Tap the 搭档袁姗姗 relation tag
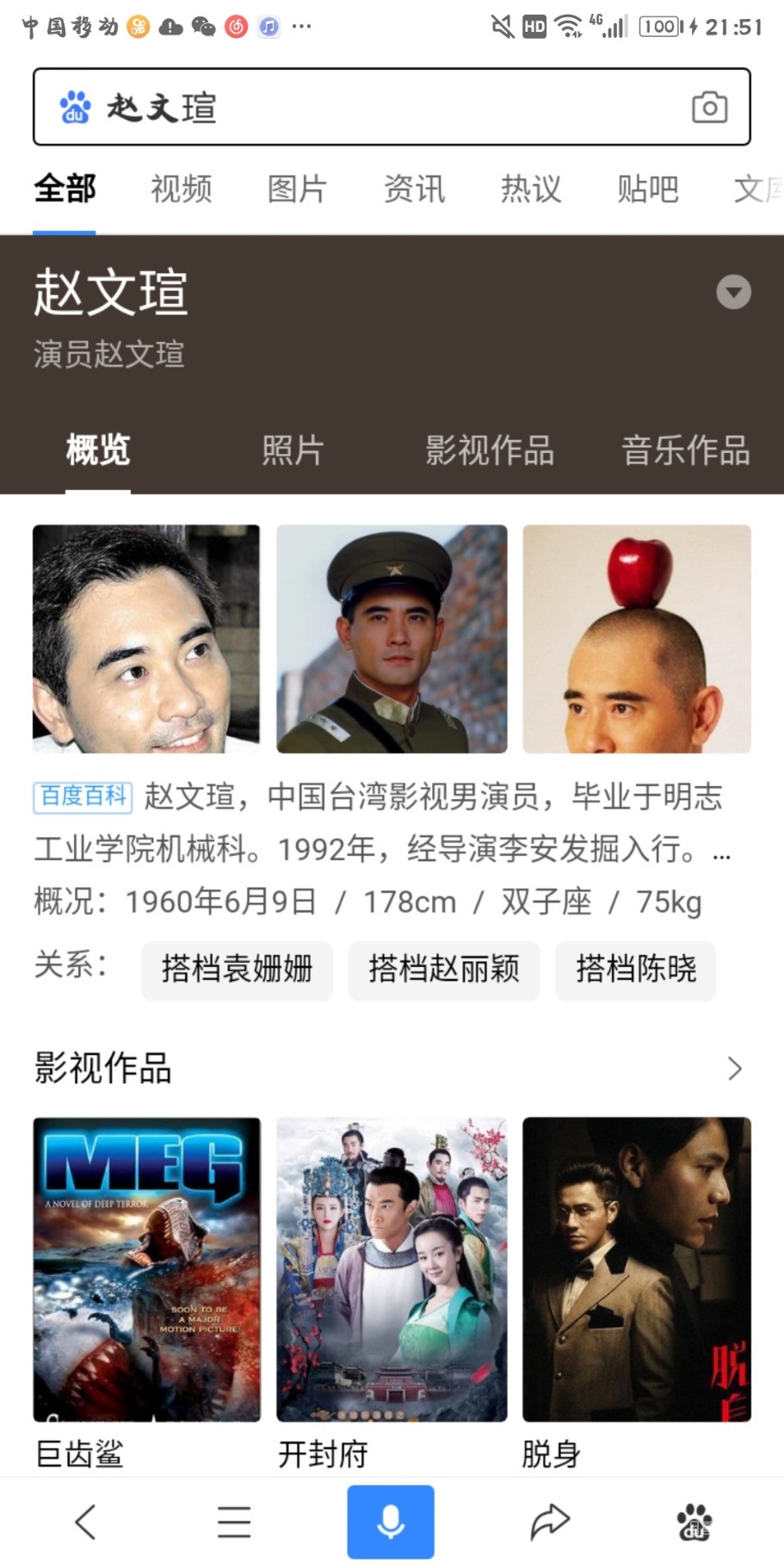 click(x=238, y=970)
